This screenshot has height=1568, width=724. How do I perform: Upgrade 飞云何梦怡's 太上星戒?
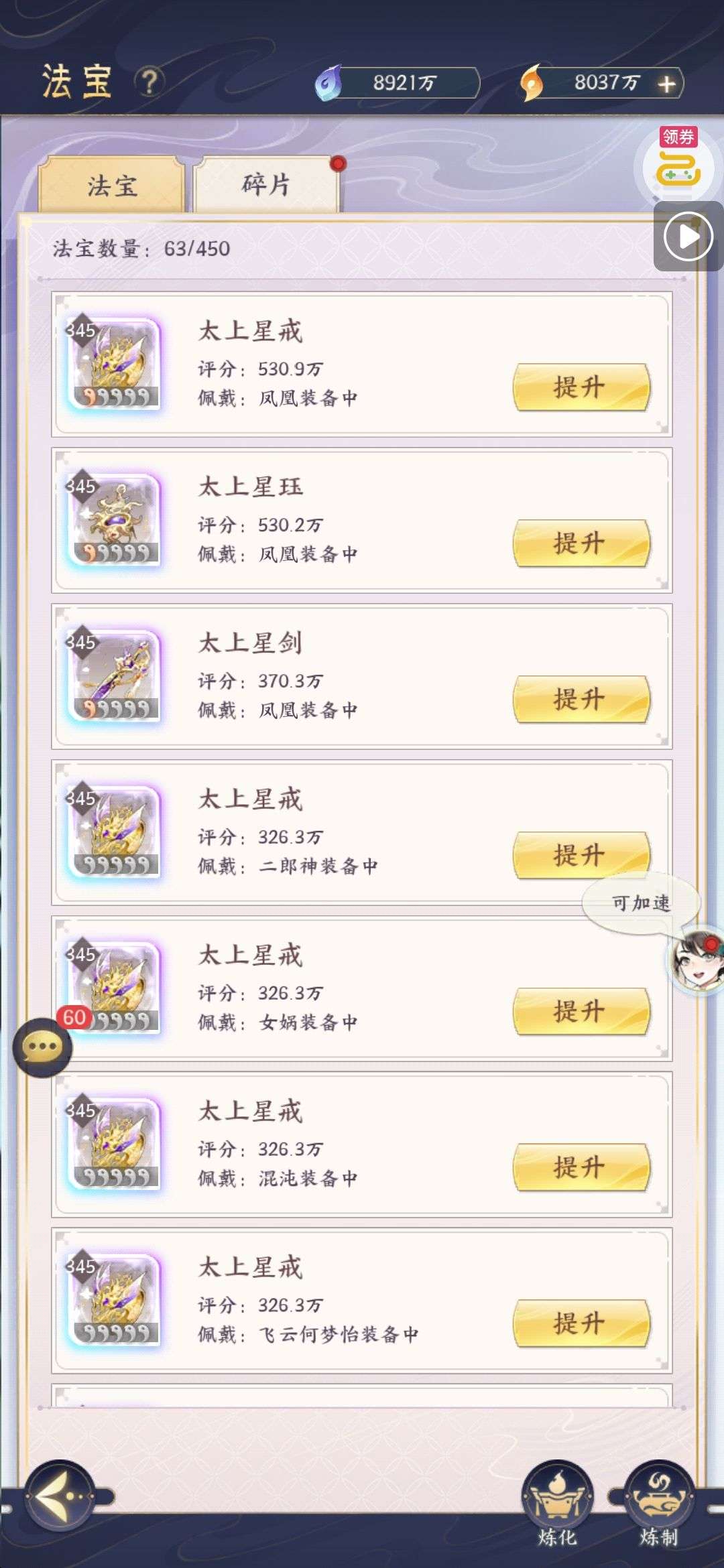(581, 1324)
